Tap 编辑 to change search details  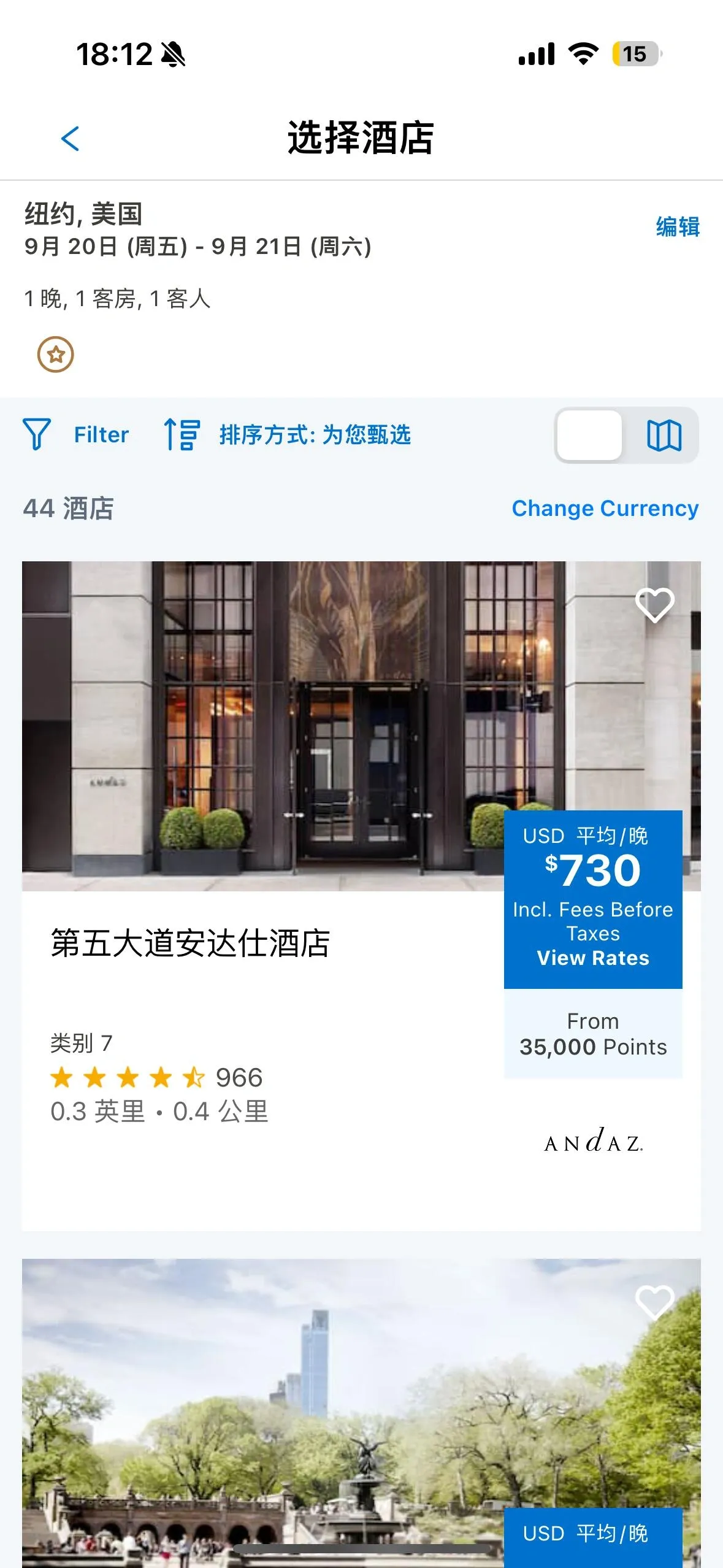pyautogui.click(x=677, y=227)
